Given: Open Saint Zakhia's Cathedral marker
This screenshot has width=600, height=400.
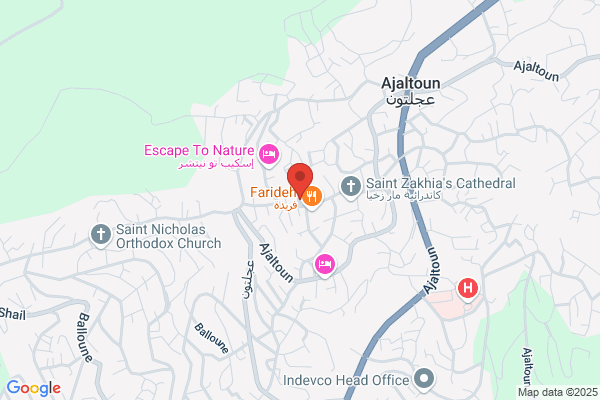Looking at the screenshot, I should (x=351, y=187).
